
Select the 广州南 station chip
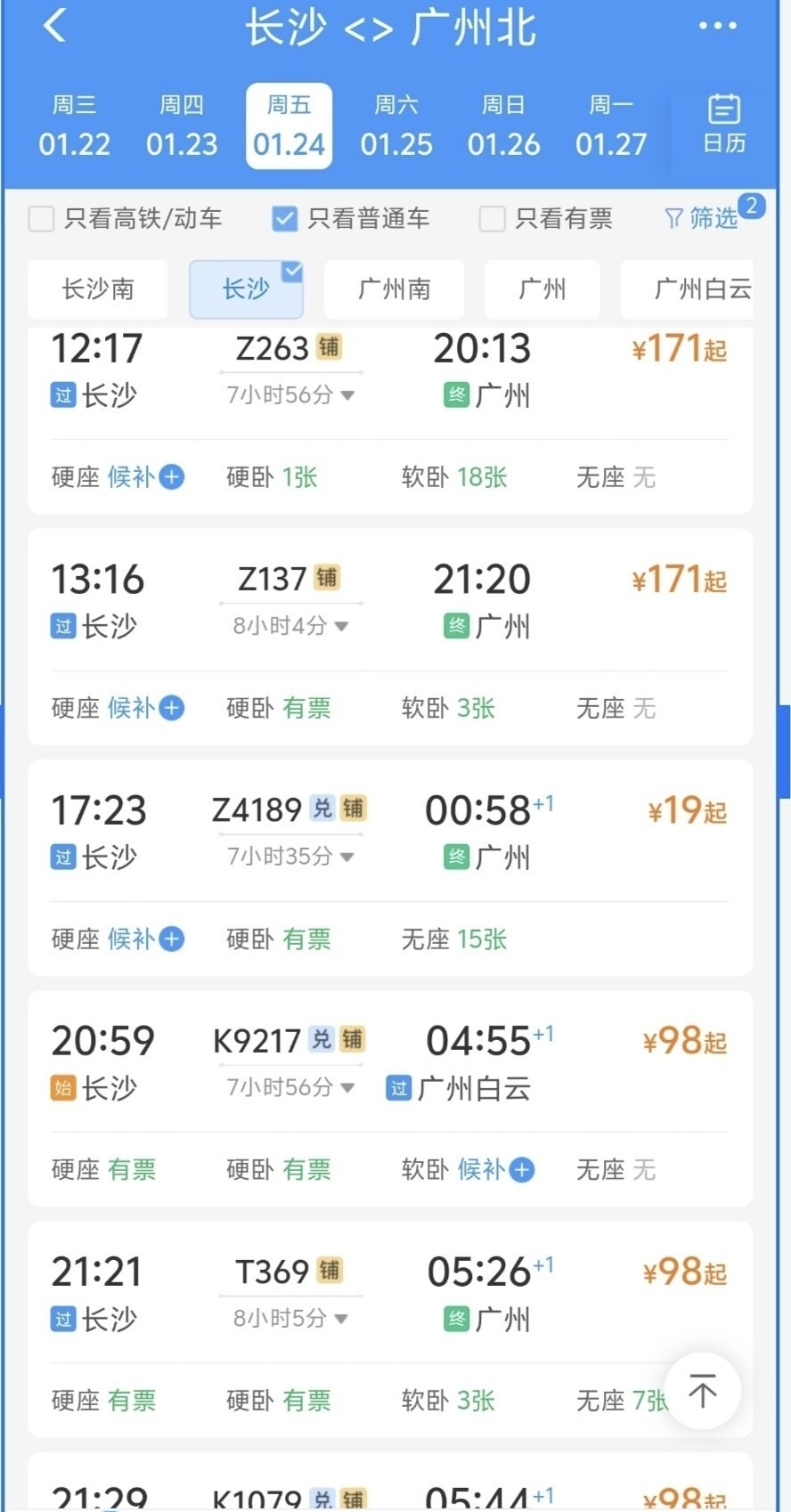point(394,289)
